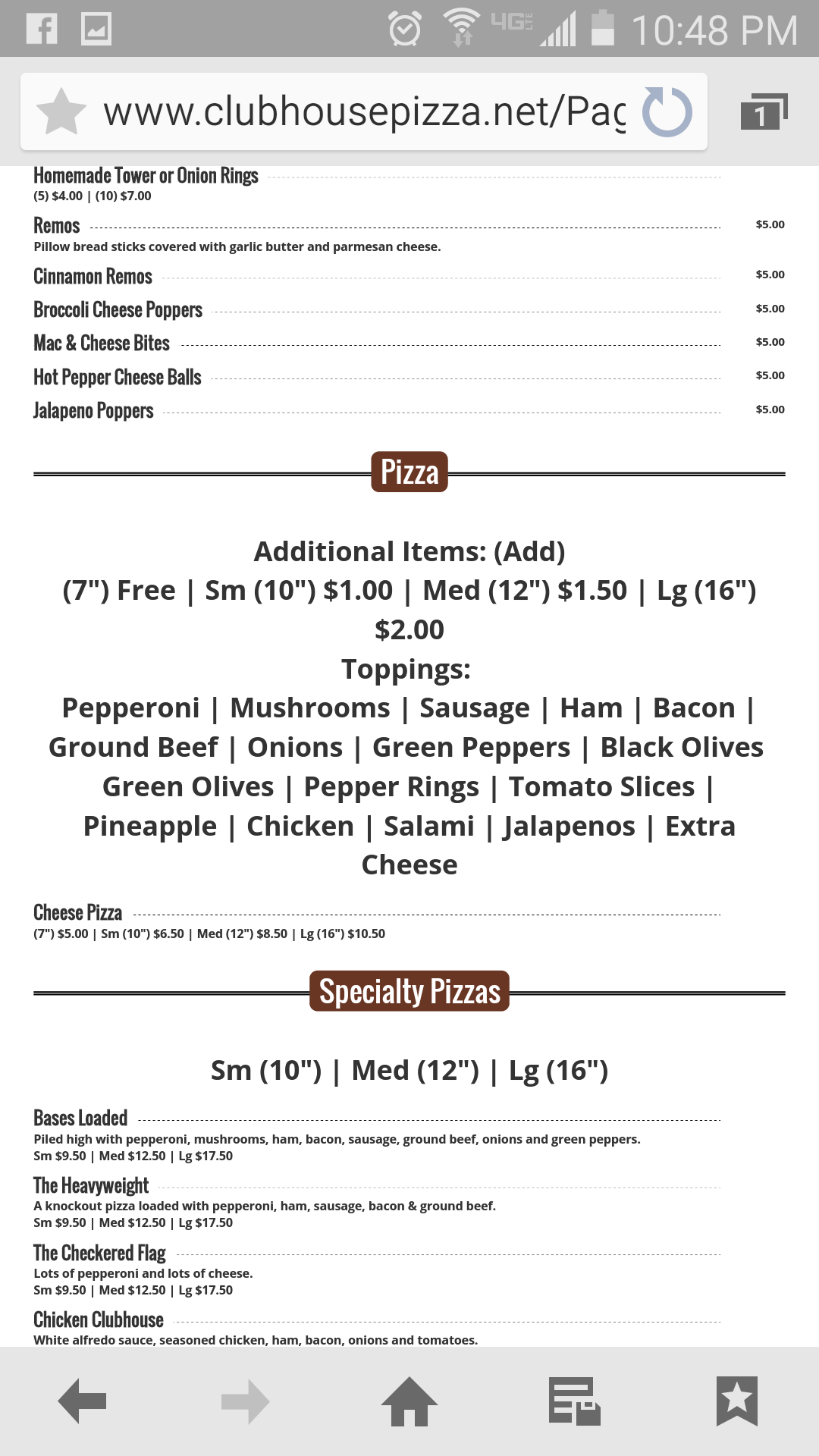
Task: Go to the browser home page
Action: point(409,1401)
